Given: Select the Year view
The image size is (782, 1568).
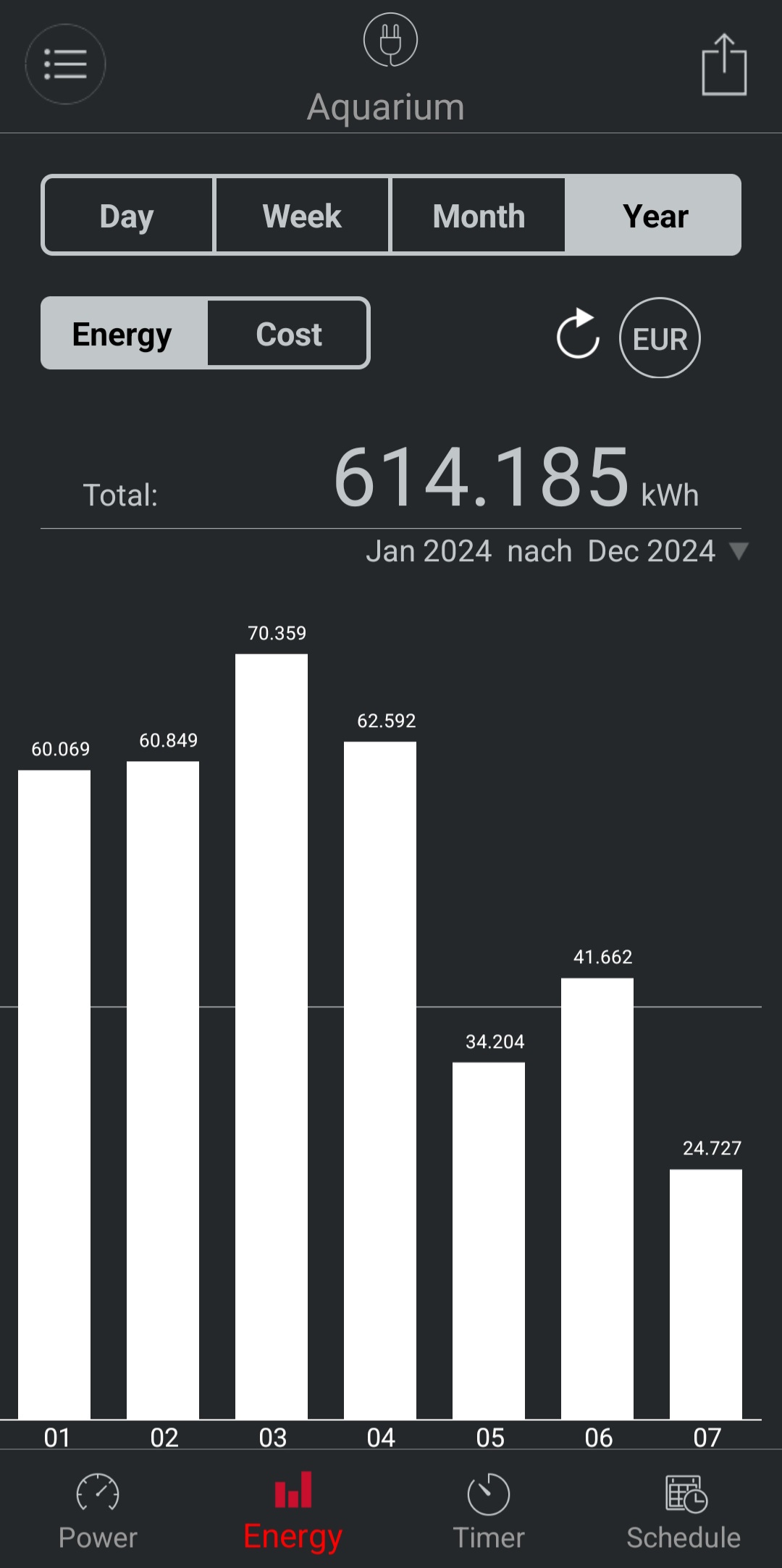Looking at the screenshot, I should (655, 216).
